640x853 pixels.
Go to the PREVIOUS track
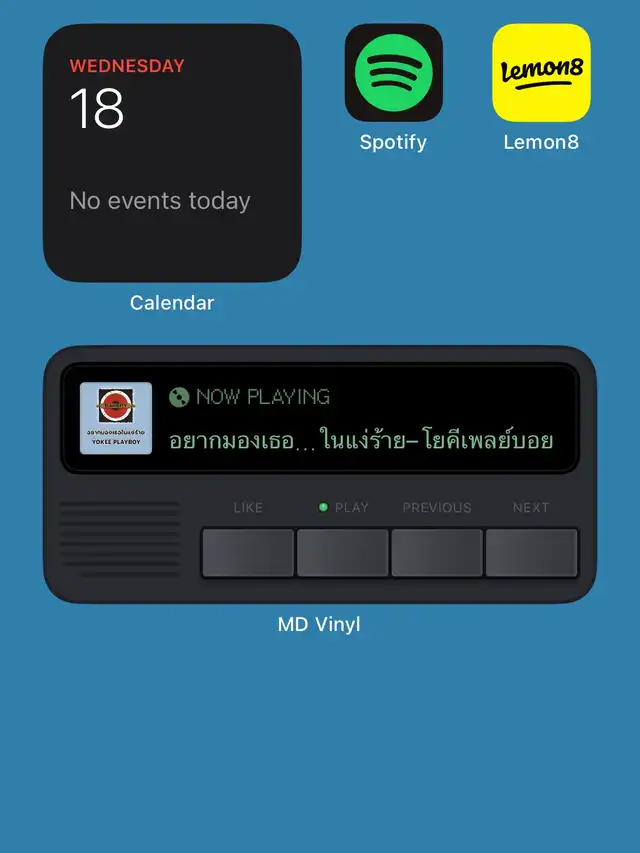click(437, 552)
